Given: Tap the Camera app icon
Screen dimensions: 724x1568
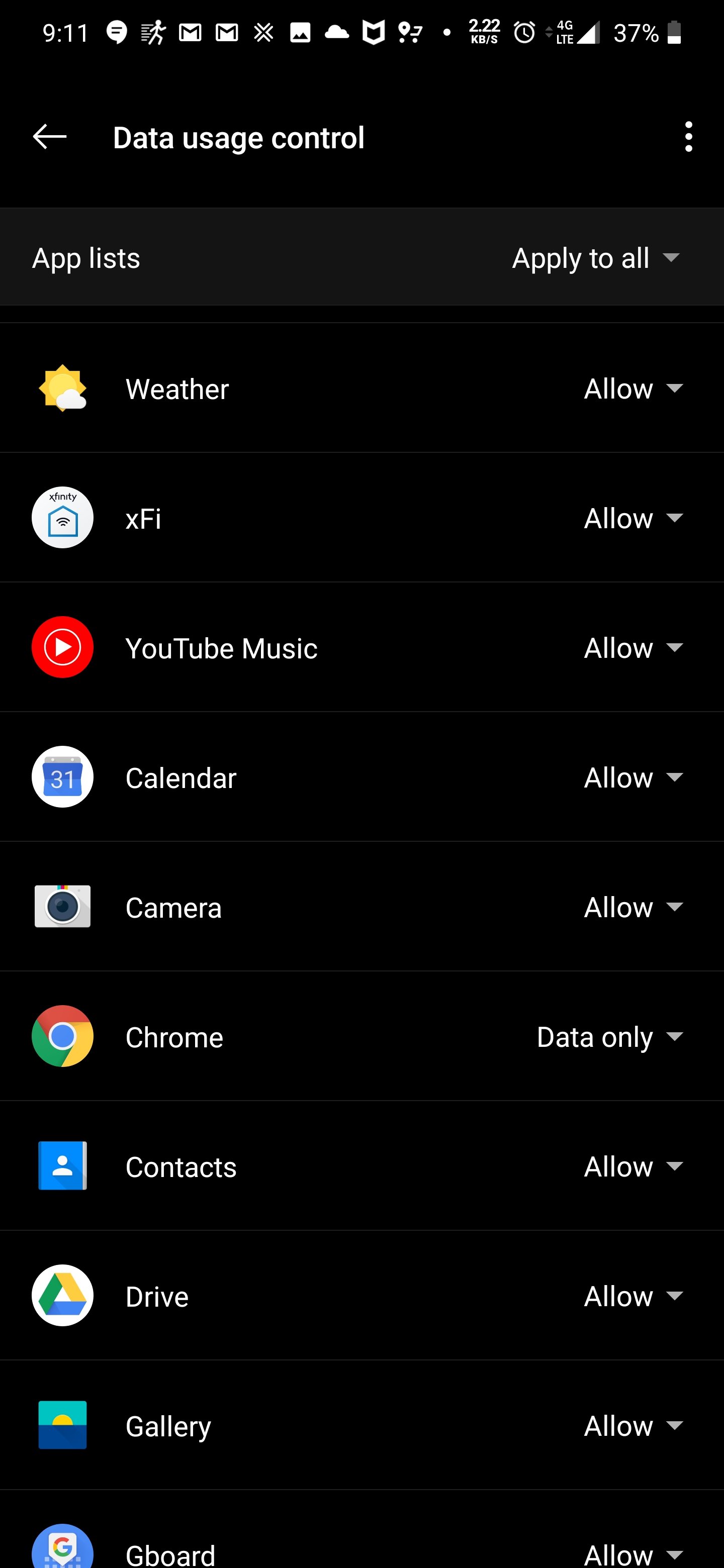Looking at the screenshot, I should point(62,906).
